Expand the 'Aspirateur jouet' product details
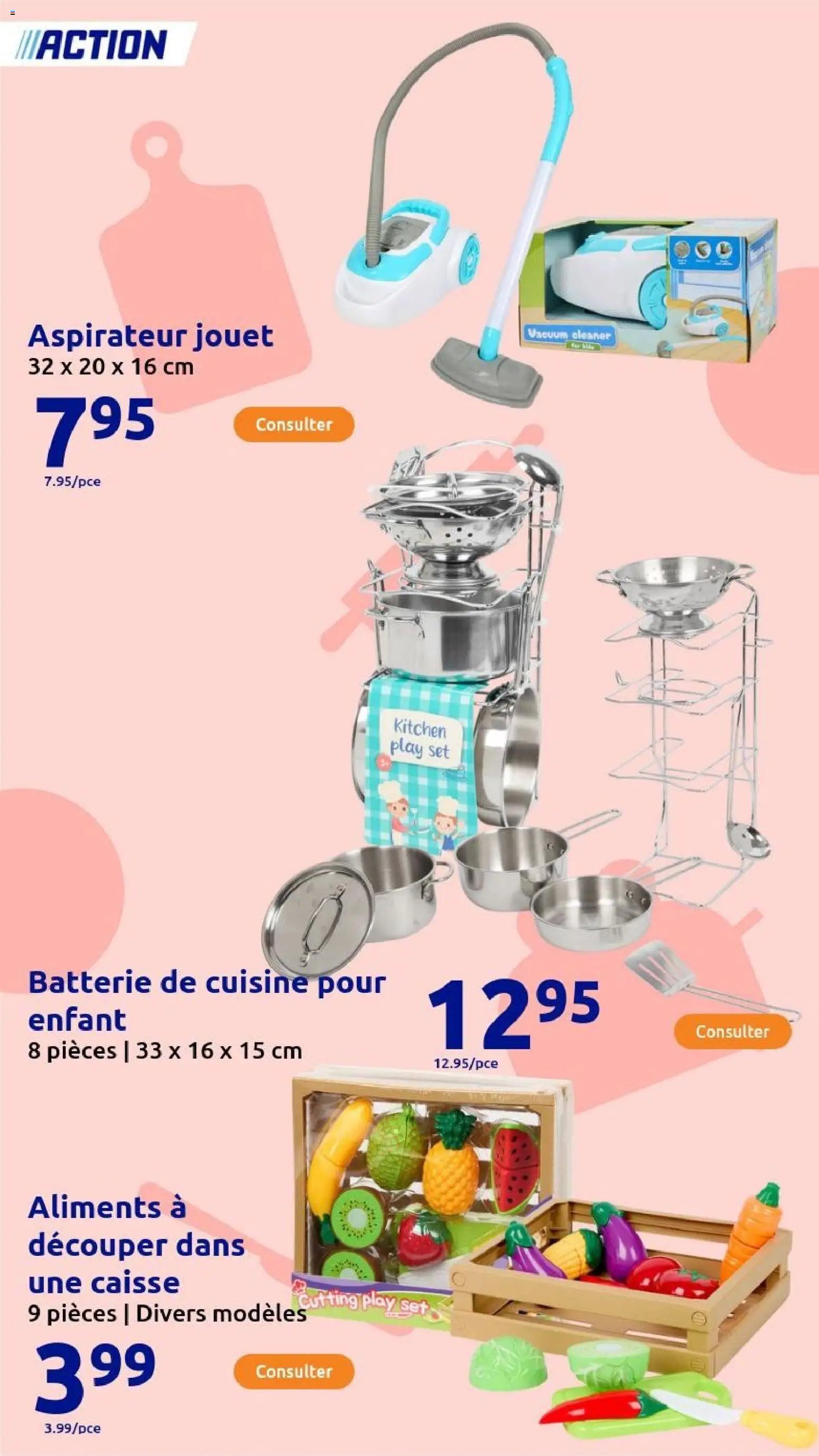Screen dimensions: 819x1456 (294, 424)
